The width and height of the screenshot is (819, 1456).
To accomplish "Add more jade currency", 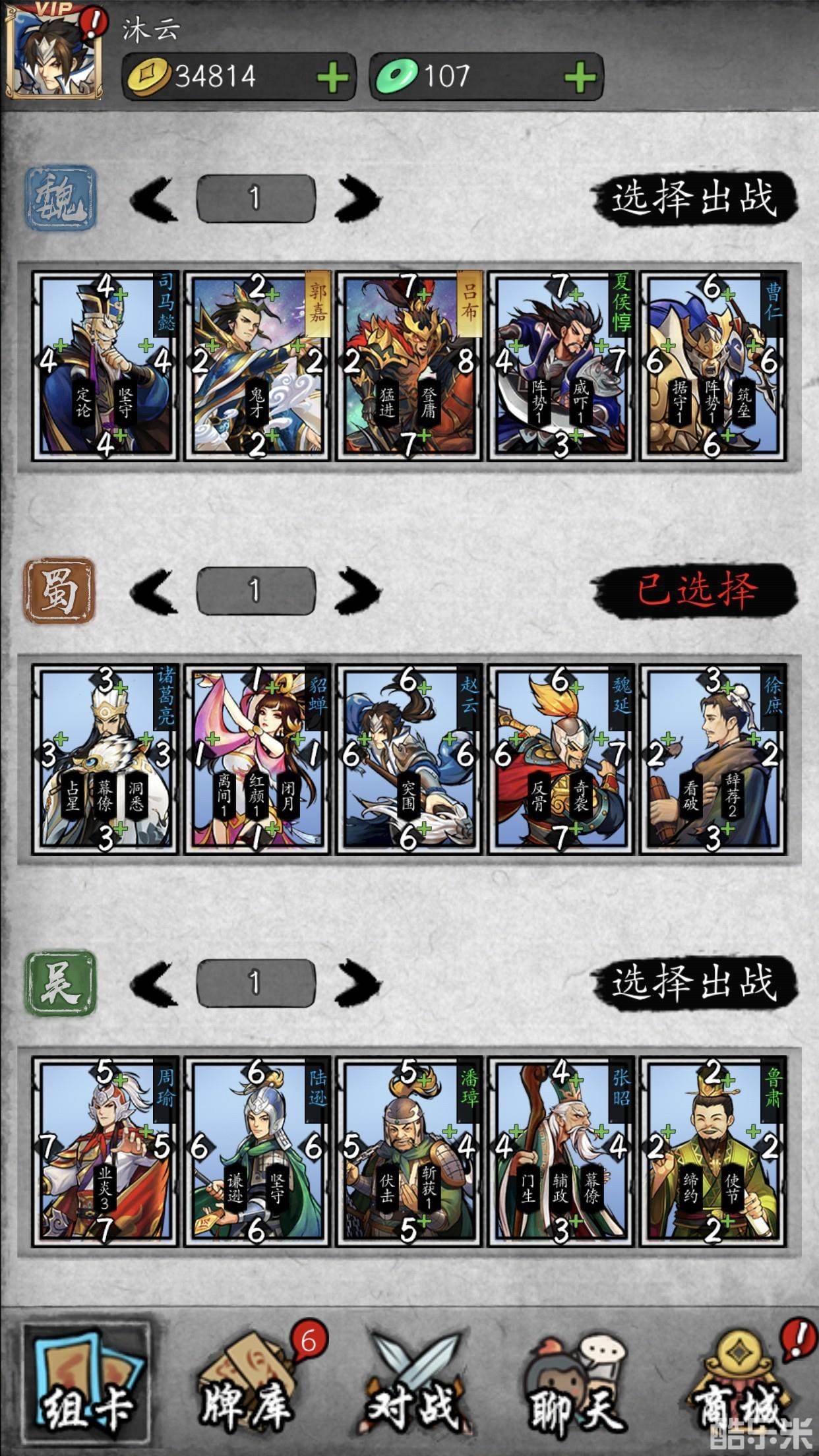I will (580, 77).
